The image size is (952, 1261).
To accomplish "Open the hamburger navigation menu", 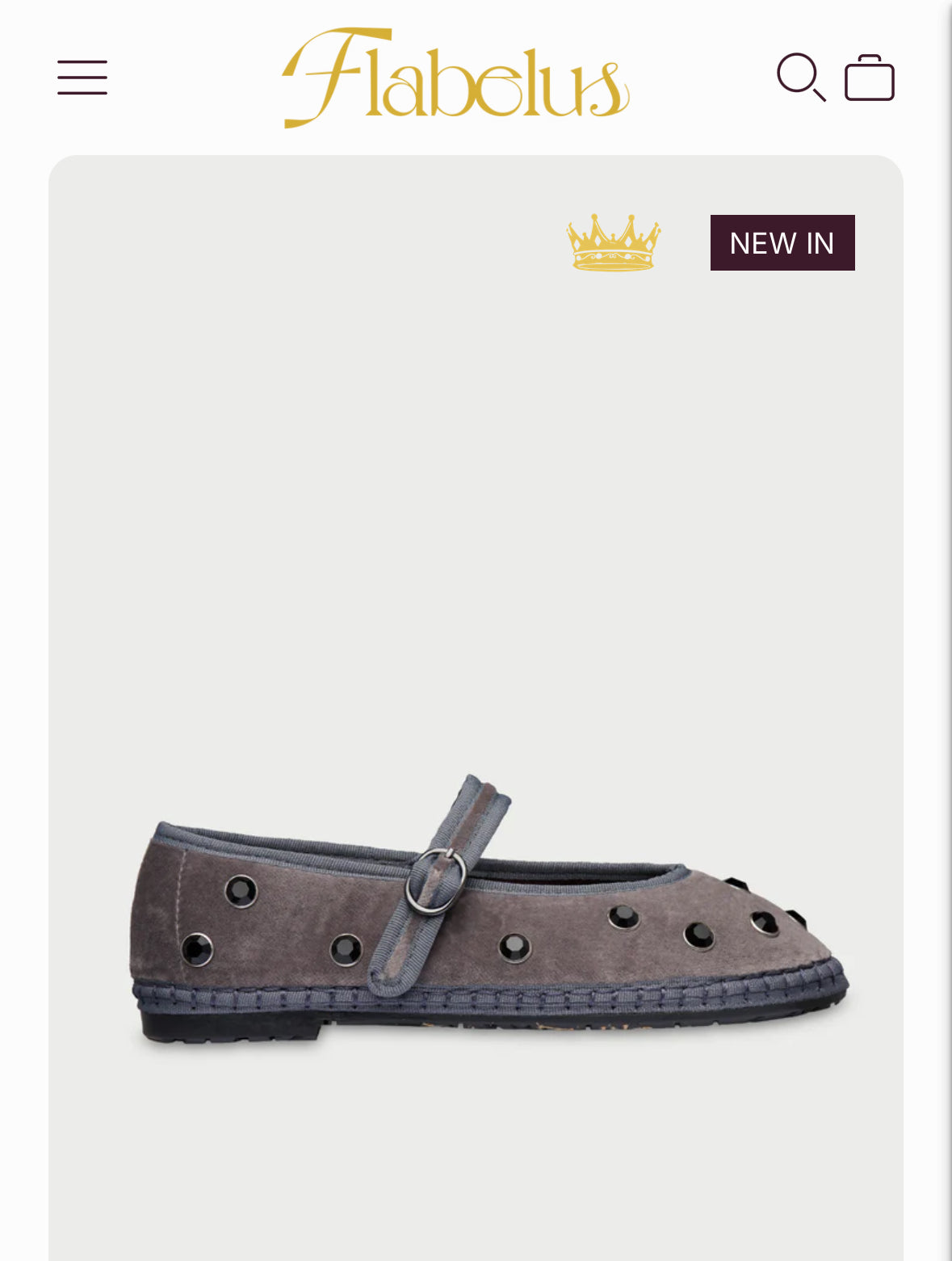I will 82,78.
